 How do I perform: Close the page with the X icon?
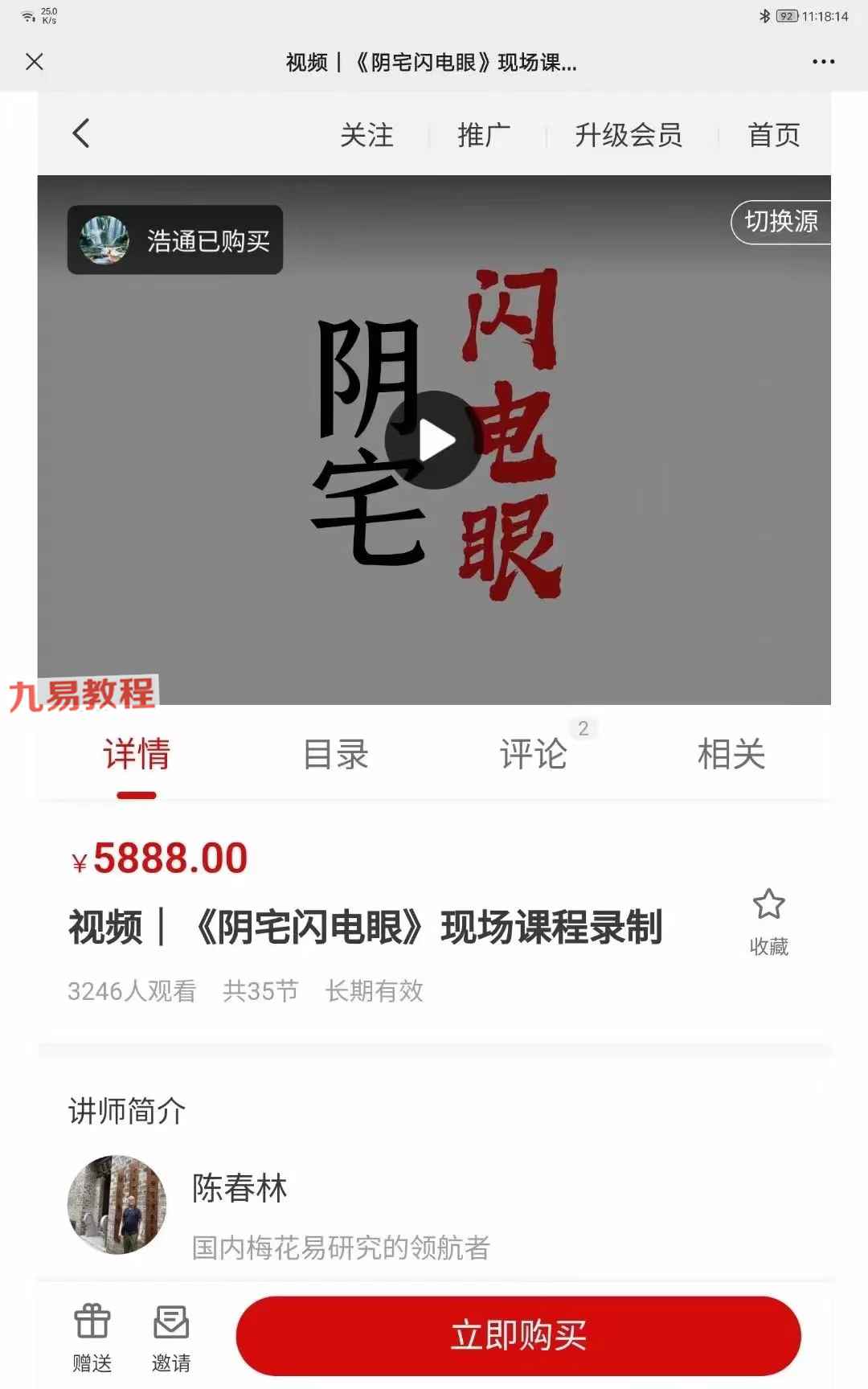click(34, 62)
